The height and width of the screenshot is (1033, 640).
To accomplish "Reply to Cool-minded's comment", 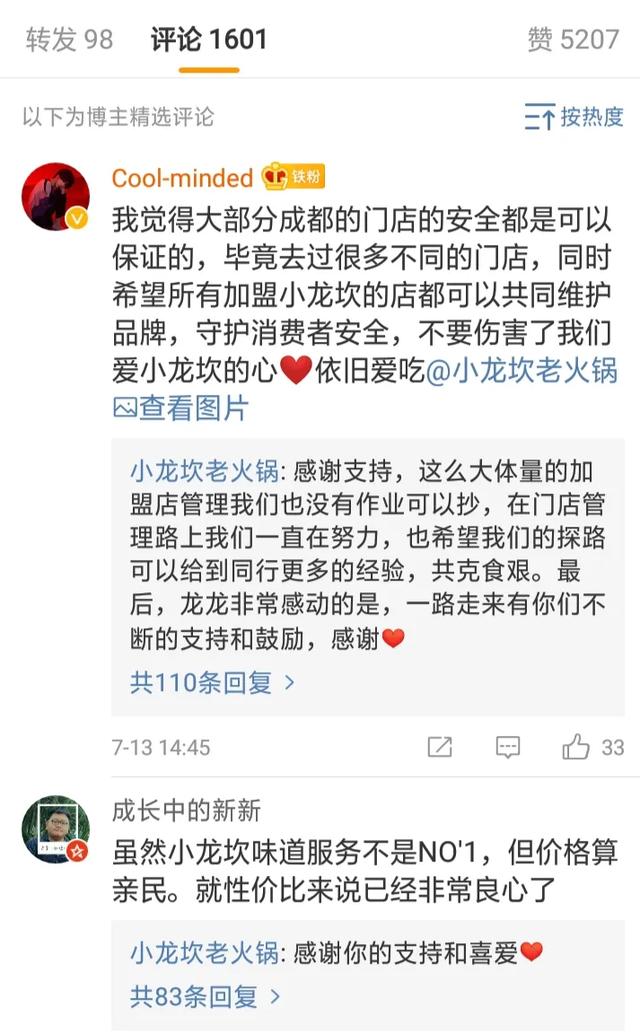I will [x=508, y=747].
